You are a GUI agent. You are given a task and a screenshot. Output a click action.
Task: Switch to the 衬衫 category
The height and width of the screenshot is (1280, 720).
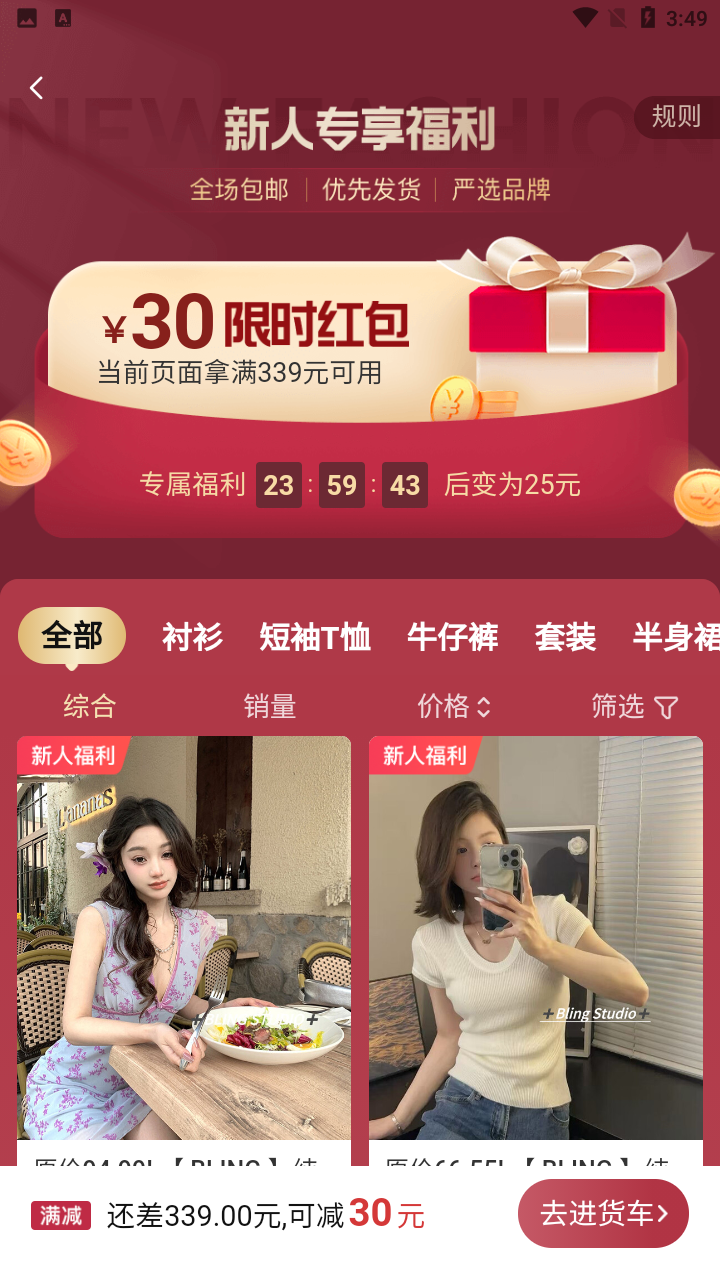(192, 637)
